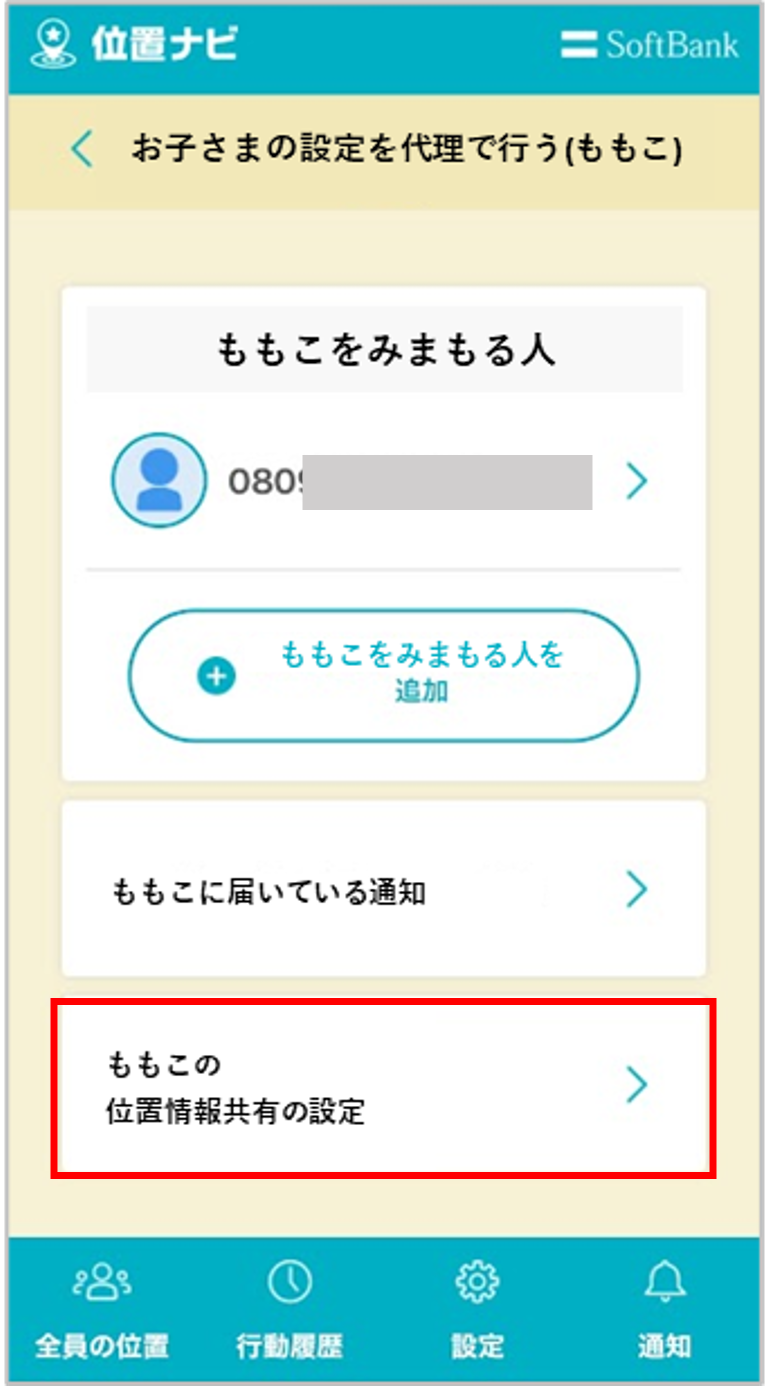Open the watcher entry starting with 080
This screenshot has height=1388, width=765.
pyautogui.click(x=383, y=483)
